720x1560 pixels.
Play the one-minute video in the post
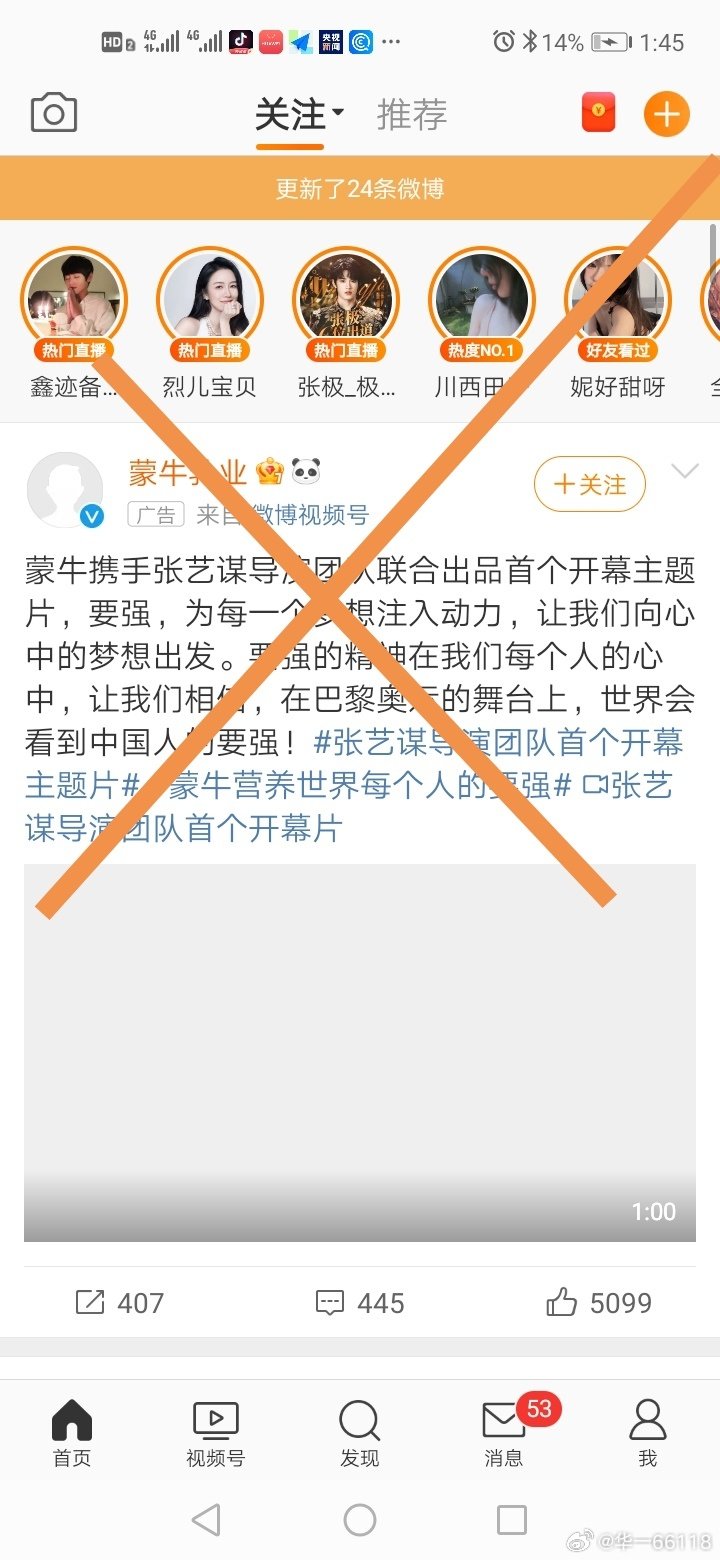[x=360, y=1052]
